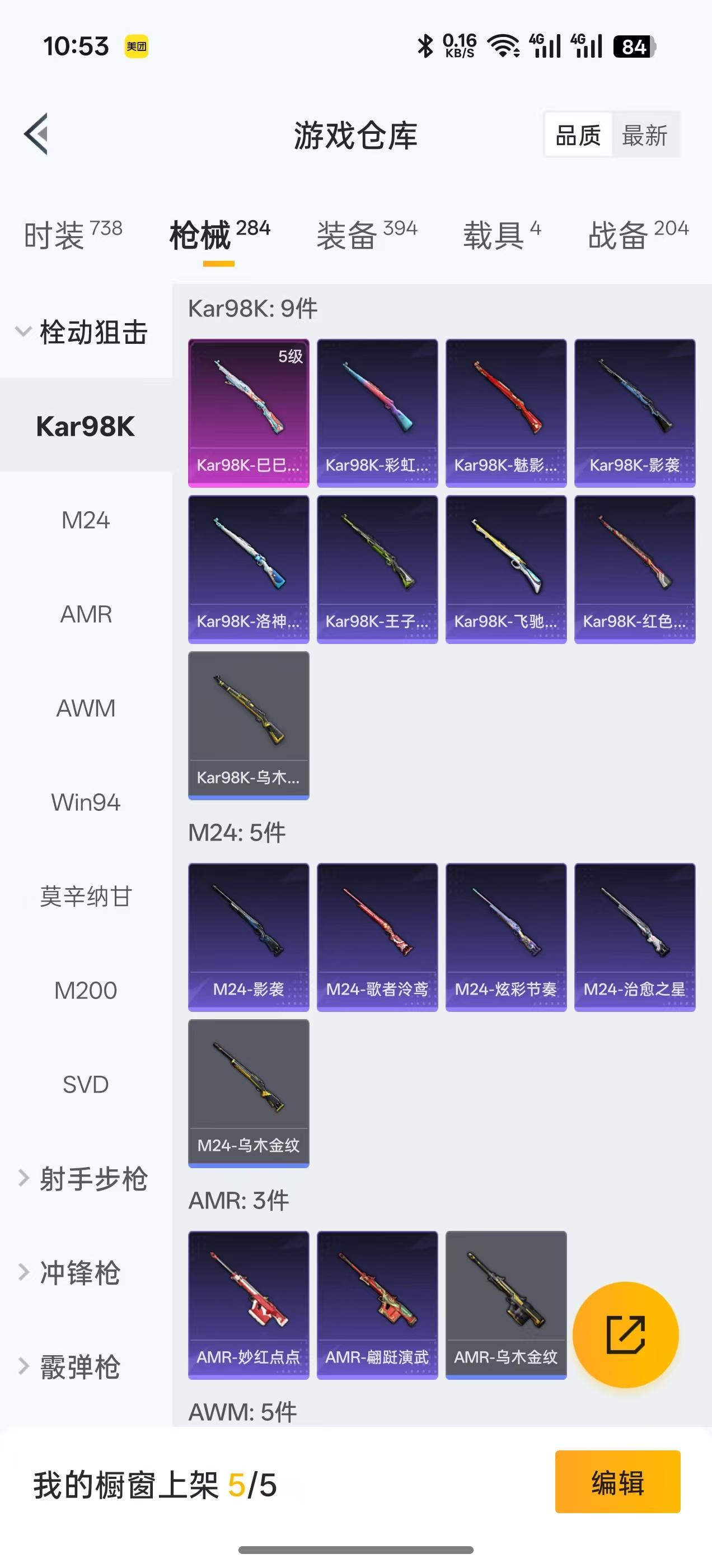The height and width of the screenshot is (1568, 712).
Task: Go back using the top-left arrow
Action: click(x=36, y=134)
